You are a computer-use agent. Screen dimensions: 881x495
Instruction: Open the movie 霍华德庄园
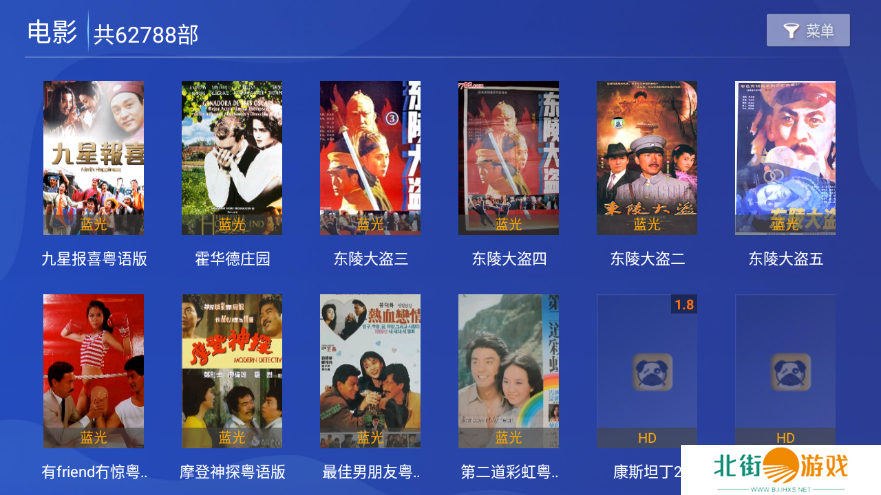coord(232,158)
